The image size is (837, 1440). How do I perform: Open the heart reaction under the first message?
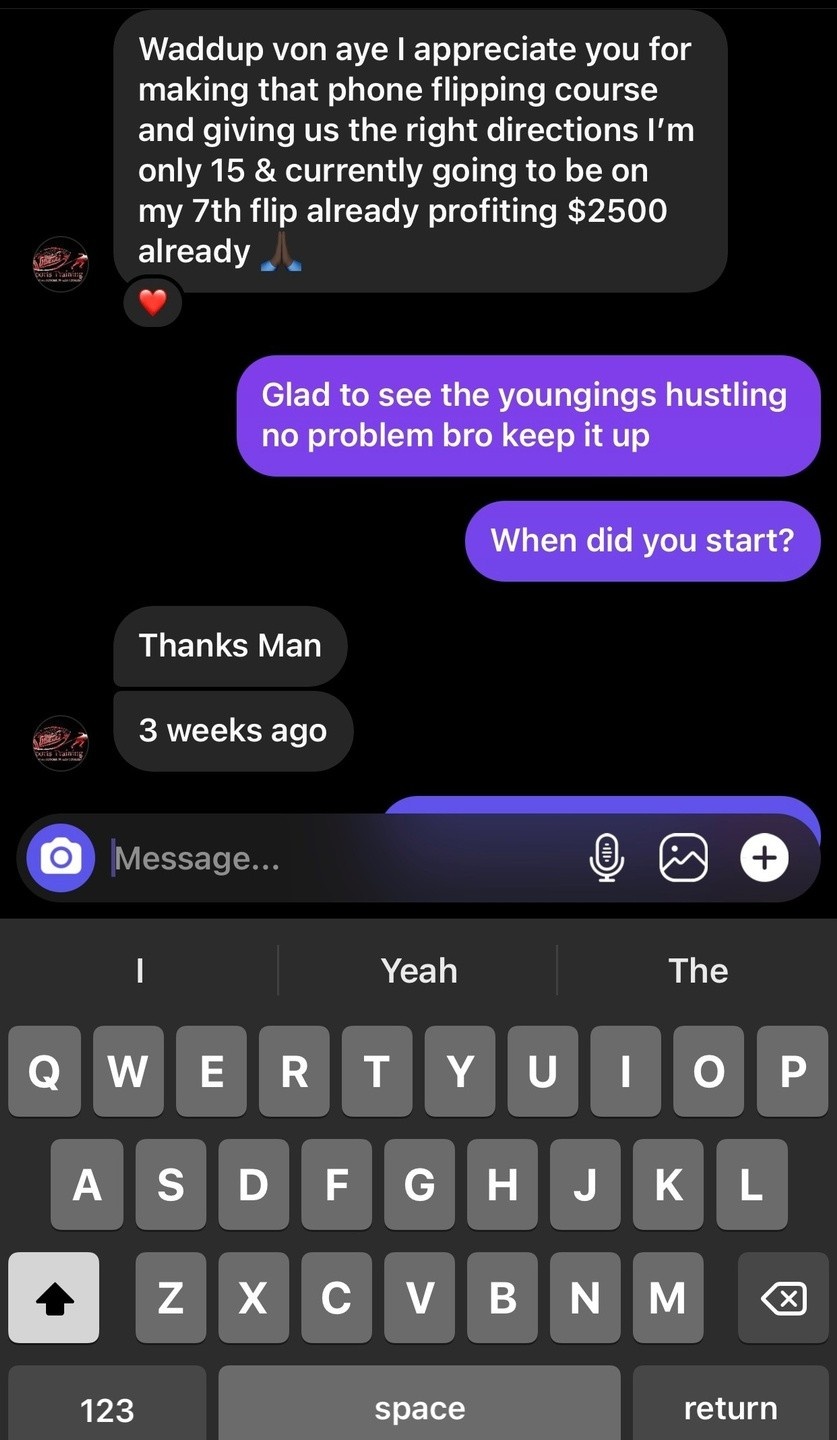point(152,302)
